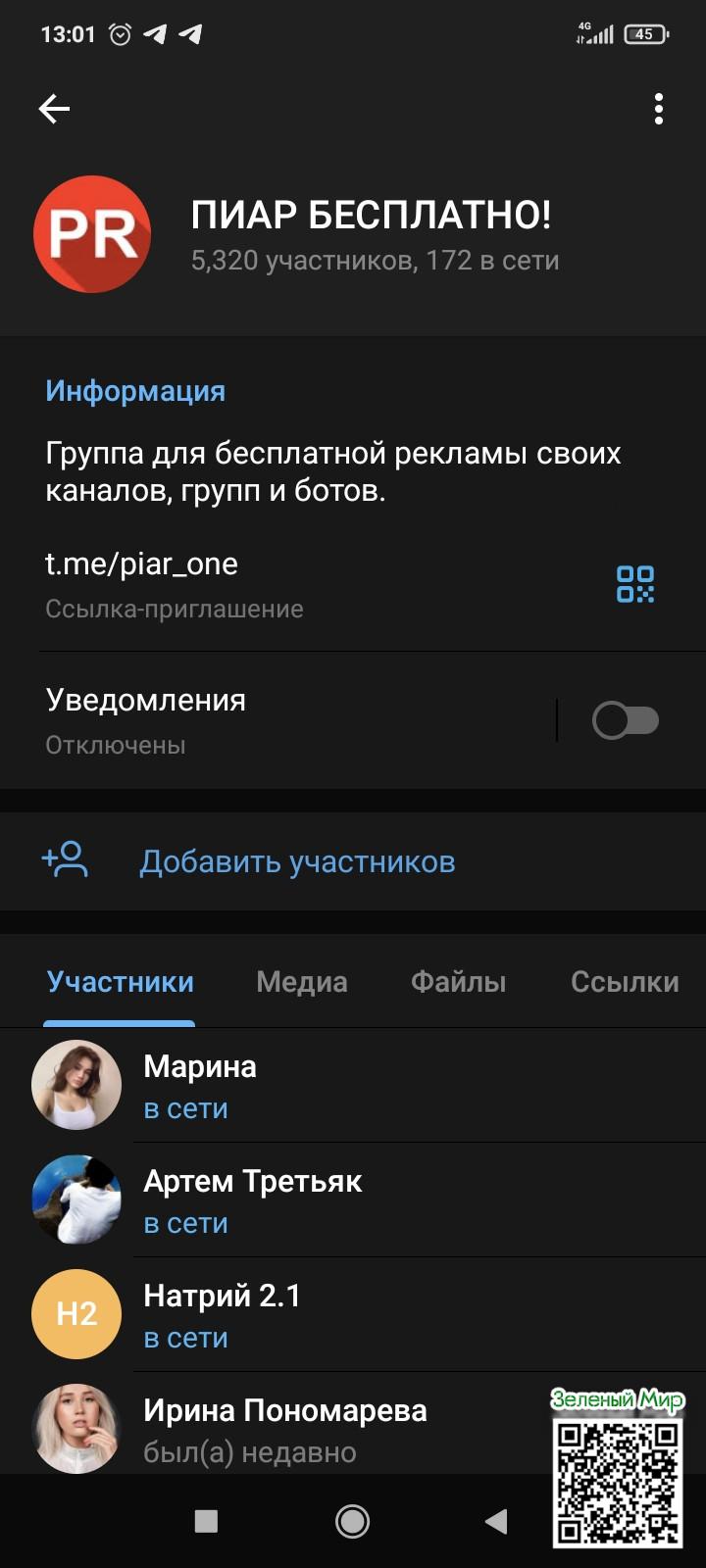Switch to the Файлы tab

pos(458,982)
